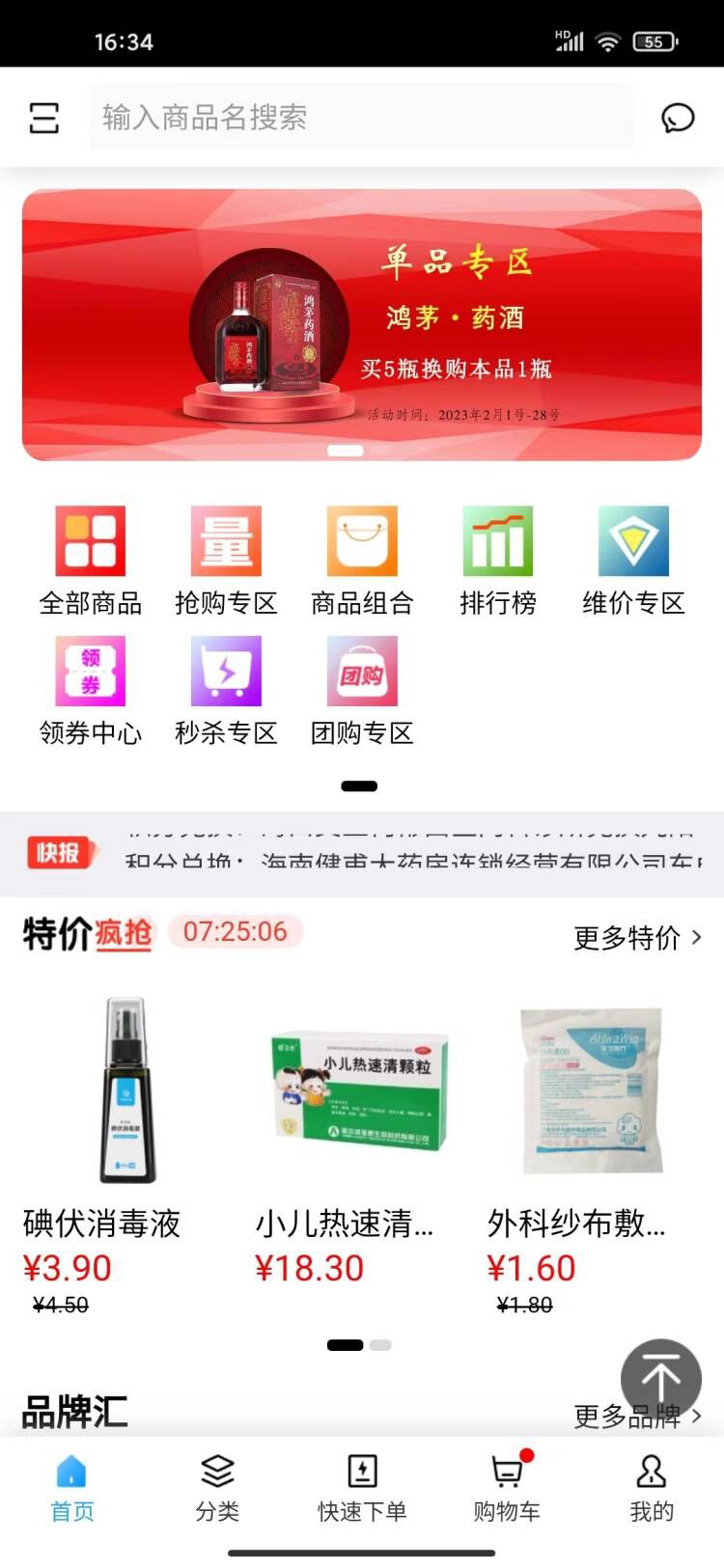Open the scan icon beside the search box
This screenshot has width=724, height=1568.
tap(43, 118)
